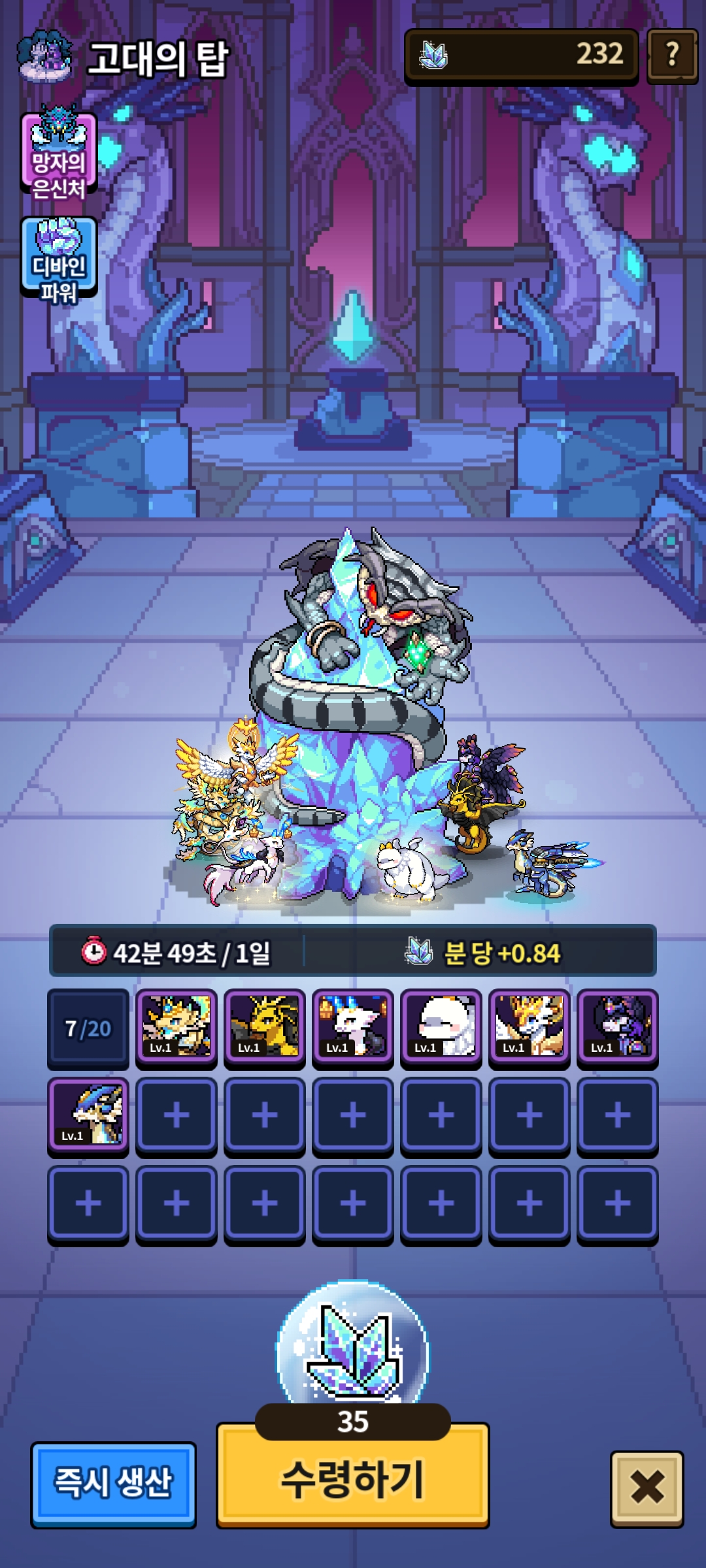Screen dimensions: 706x1568
Task: Add a dragon to the first empty plus slot
Action: [x=176, y=1116]
